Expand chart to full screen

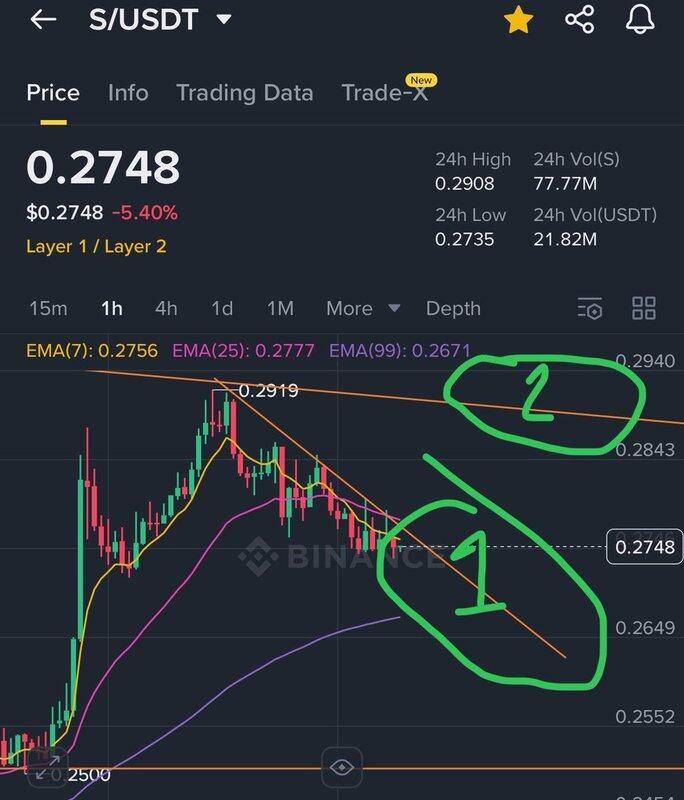coord(44,766)
